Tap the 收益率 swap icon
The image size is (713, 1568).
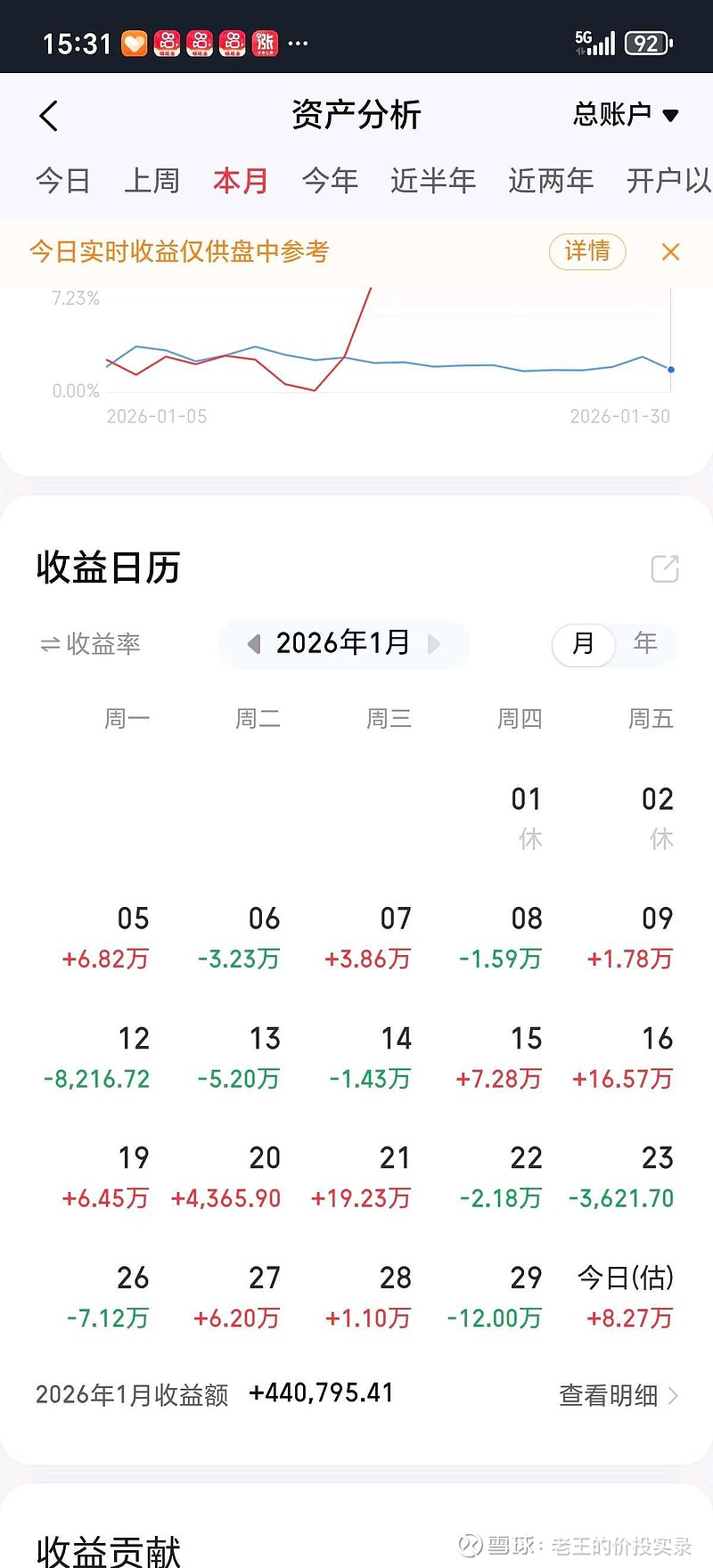pos(50,644)
